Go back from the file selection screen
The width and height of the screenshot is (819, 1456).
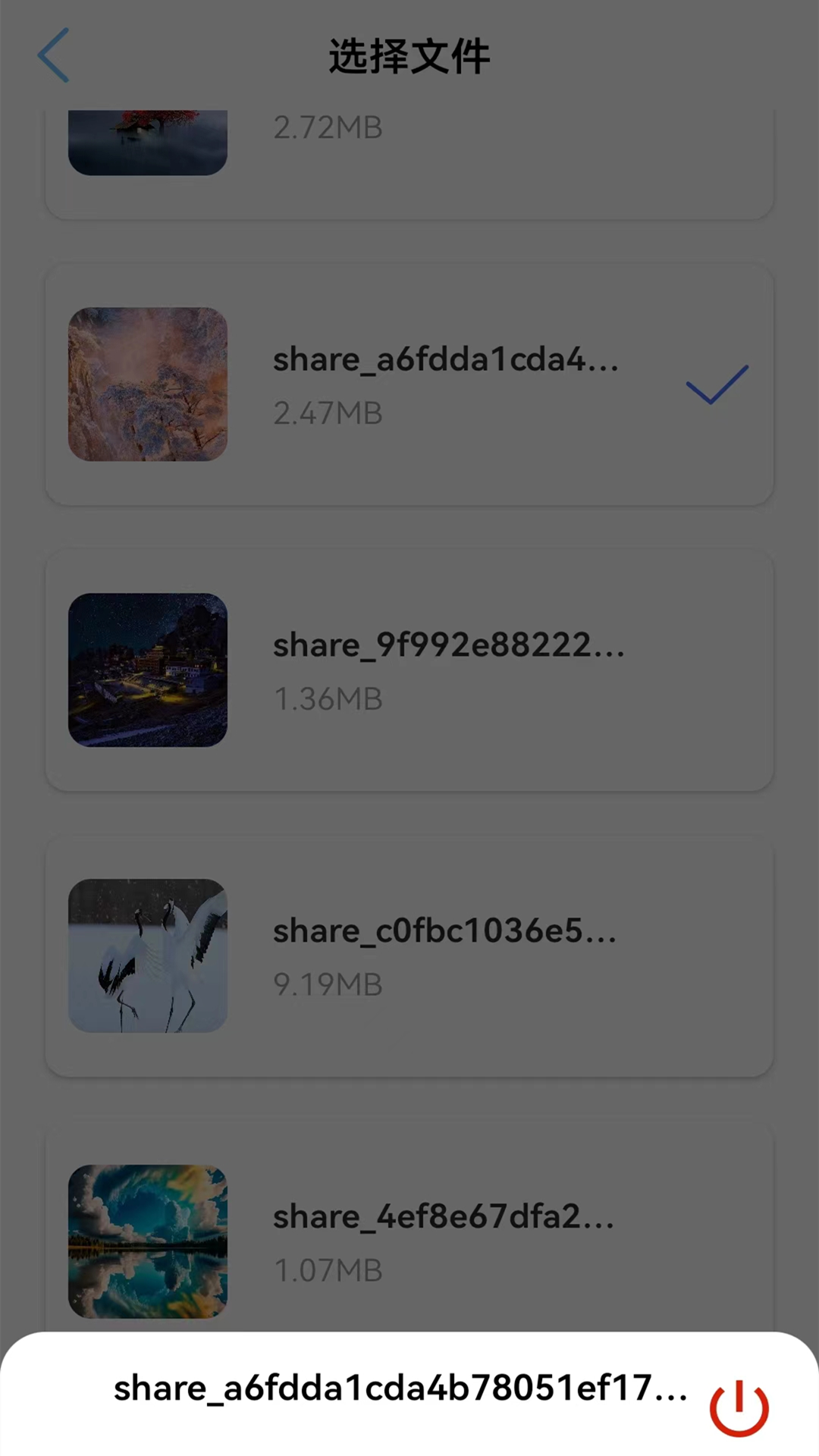tap(54, 55)
